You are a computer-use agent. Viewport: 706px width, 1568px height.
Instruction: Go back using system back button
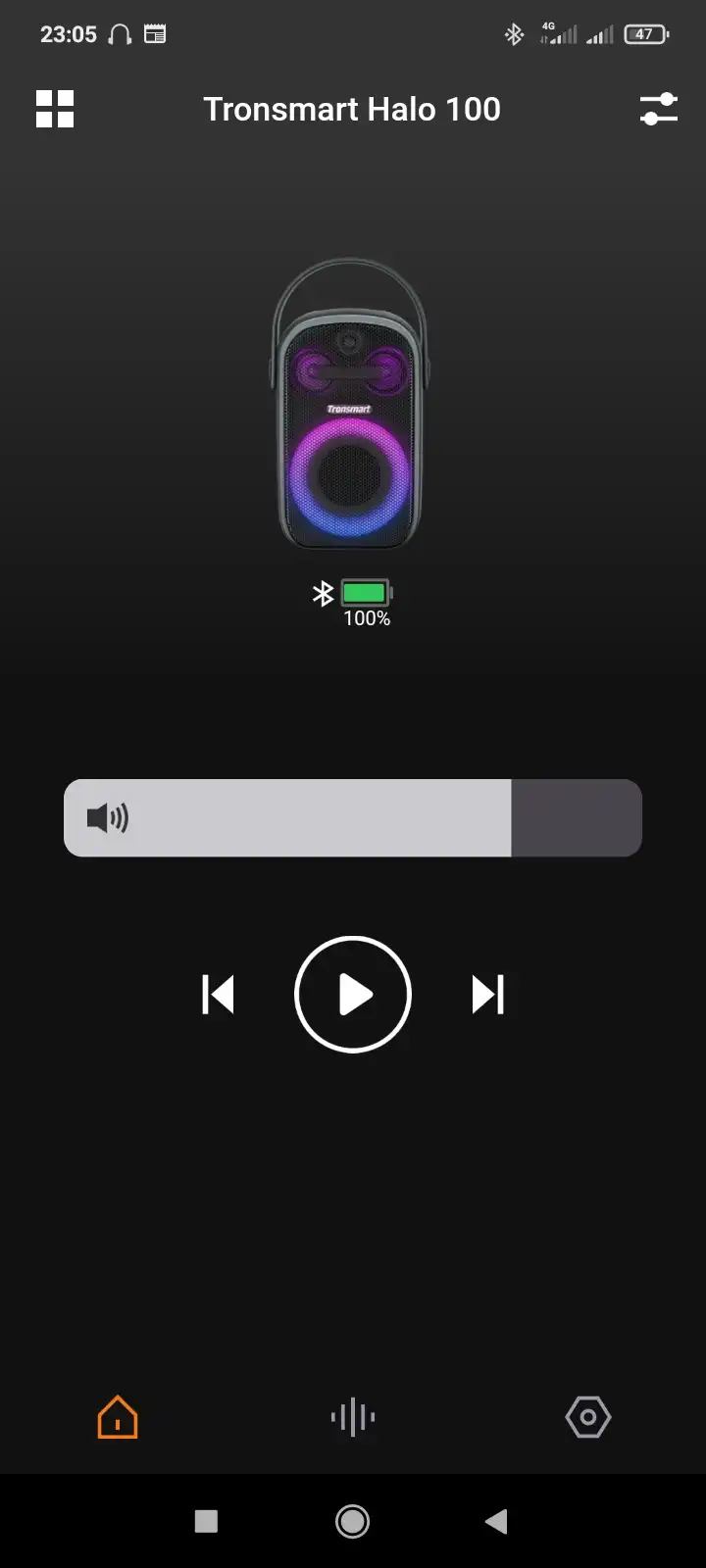tap(497, 1521)
